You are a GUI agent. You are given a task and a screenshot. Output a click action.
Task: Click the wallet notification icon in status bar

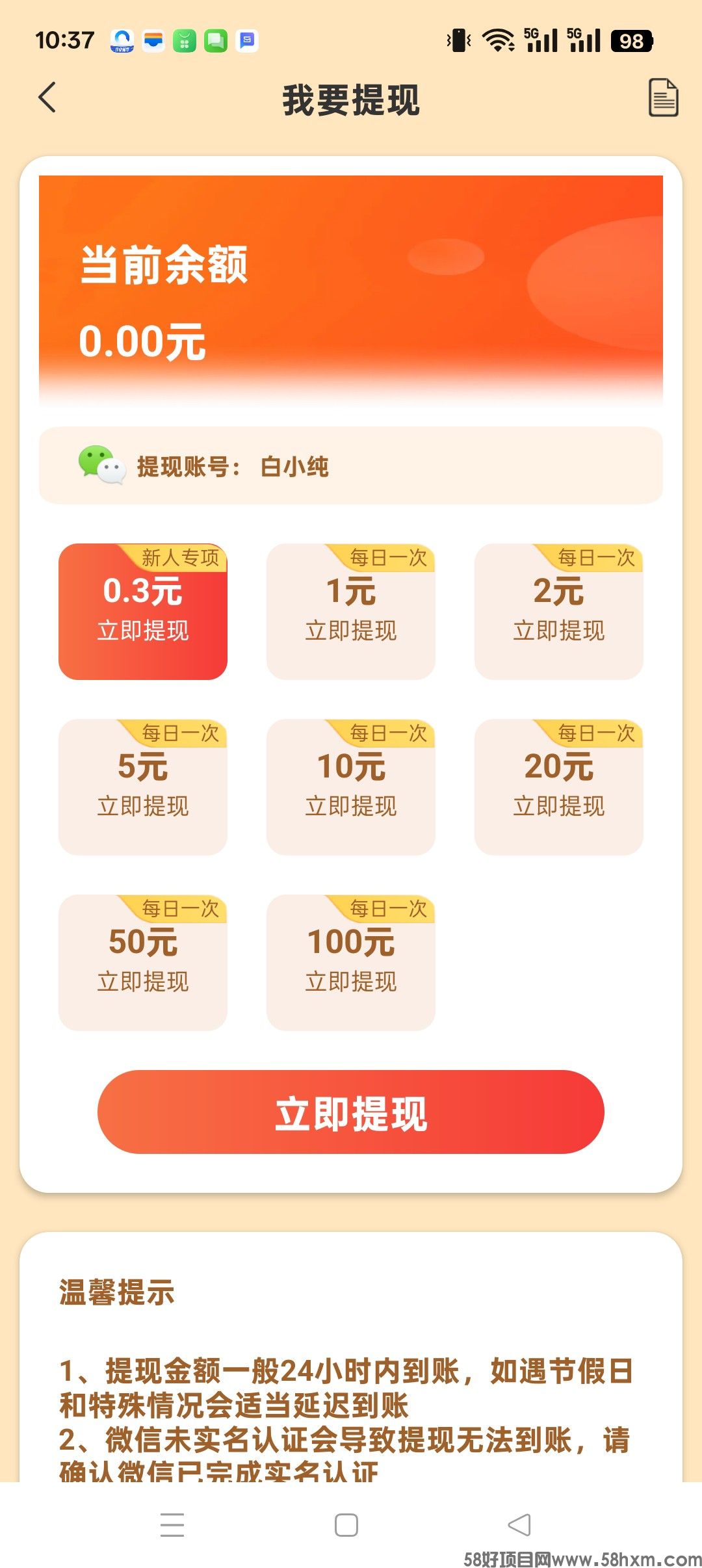tap(154, 41)
